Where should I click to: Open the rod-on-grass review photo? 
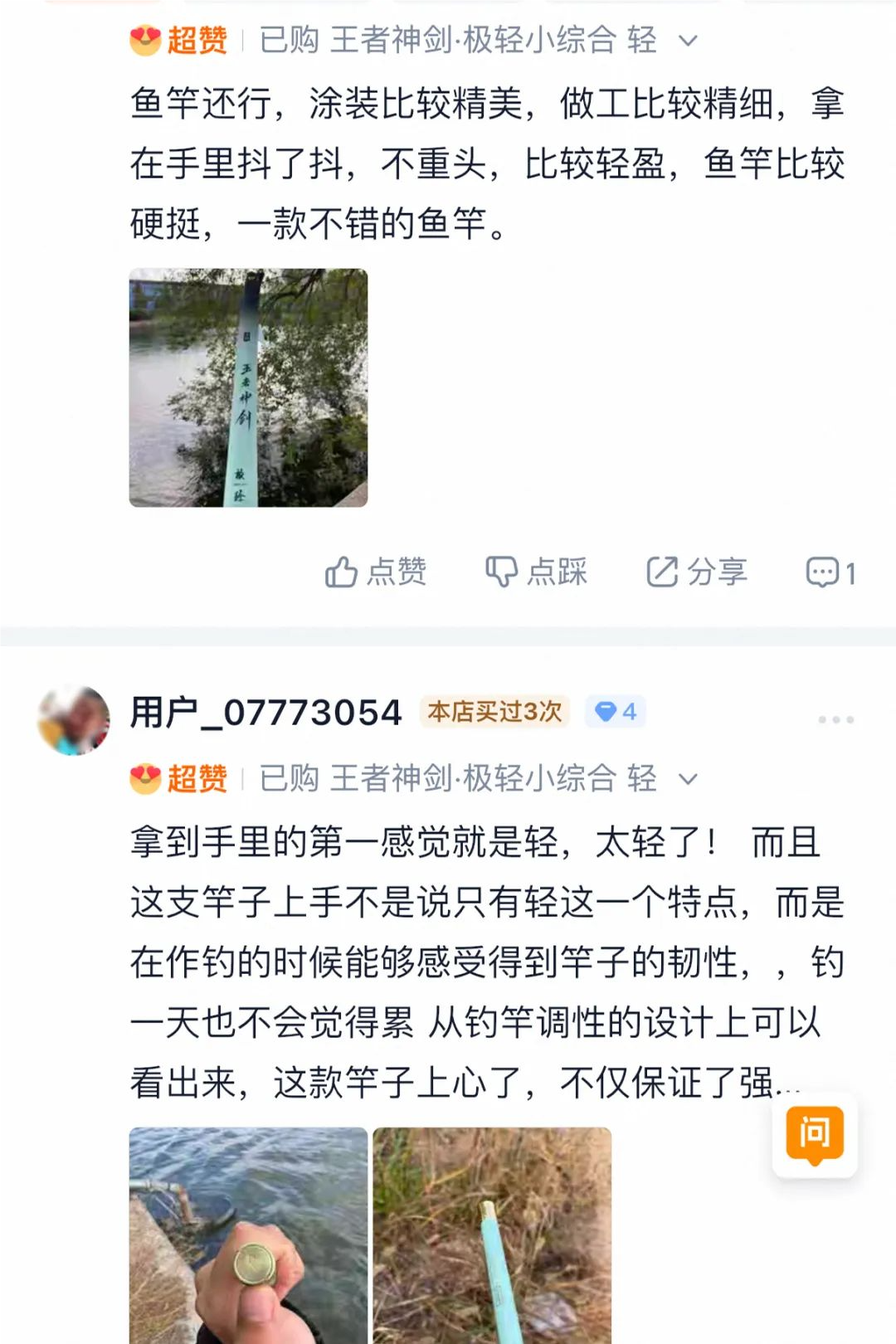click(492, 1234)
